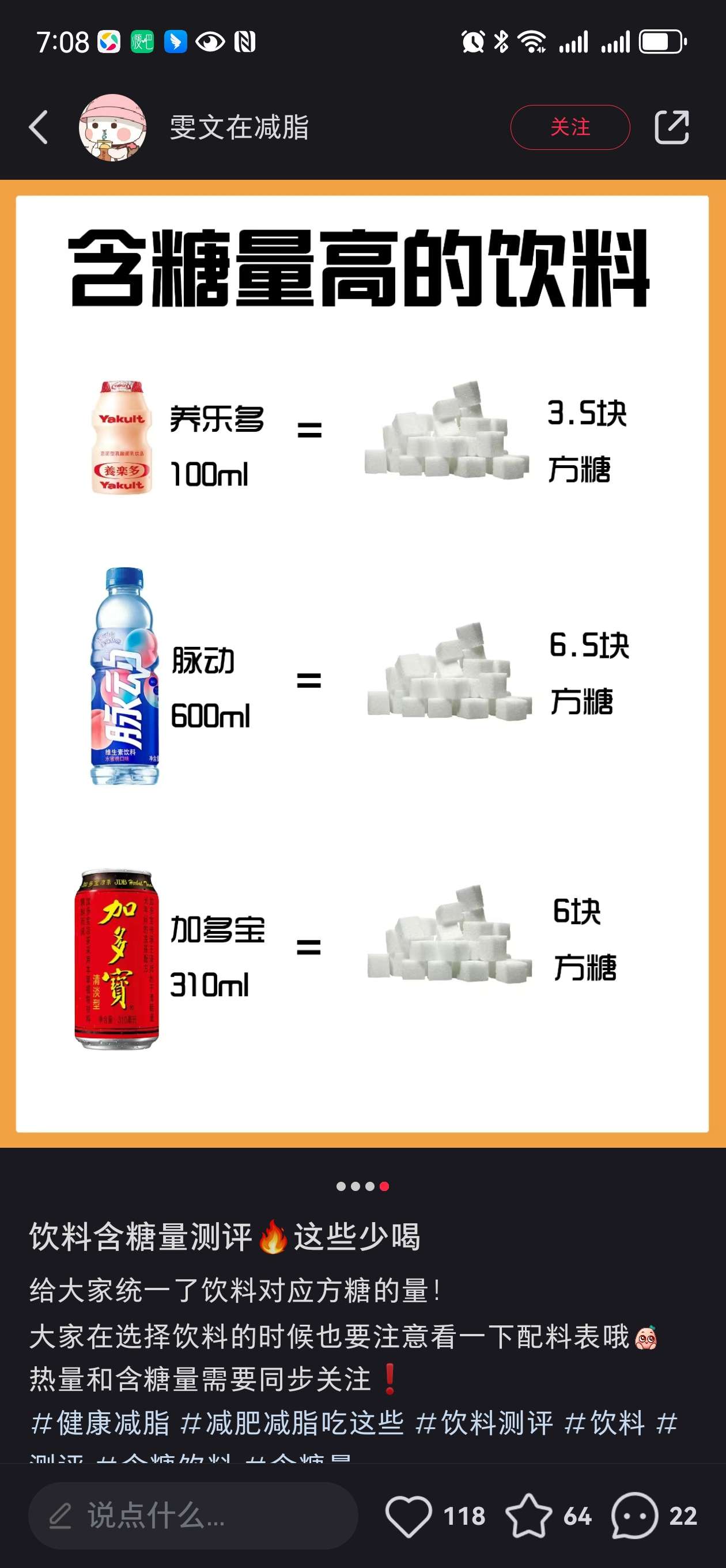
Task: Open hashtag #饮料测评
Action: coord(485,1423)
